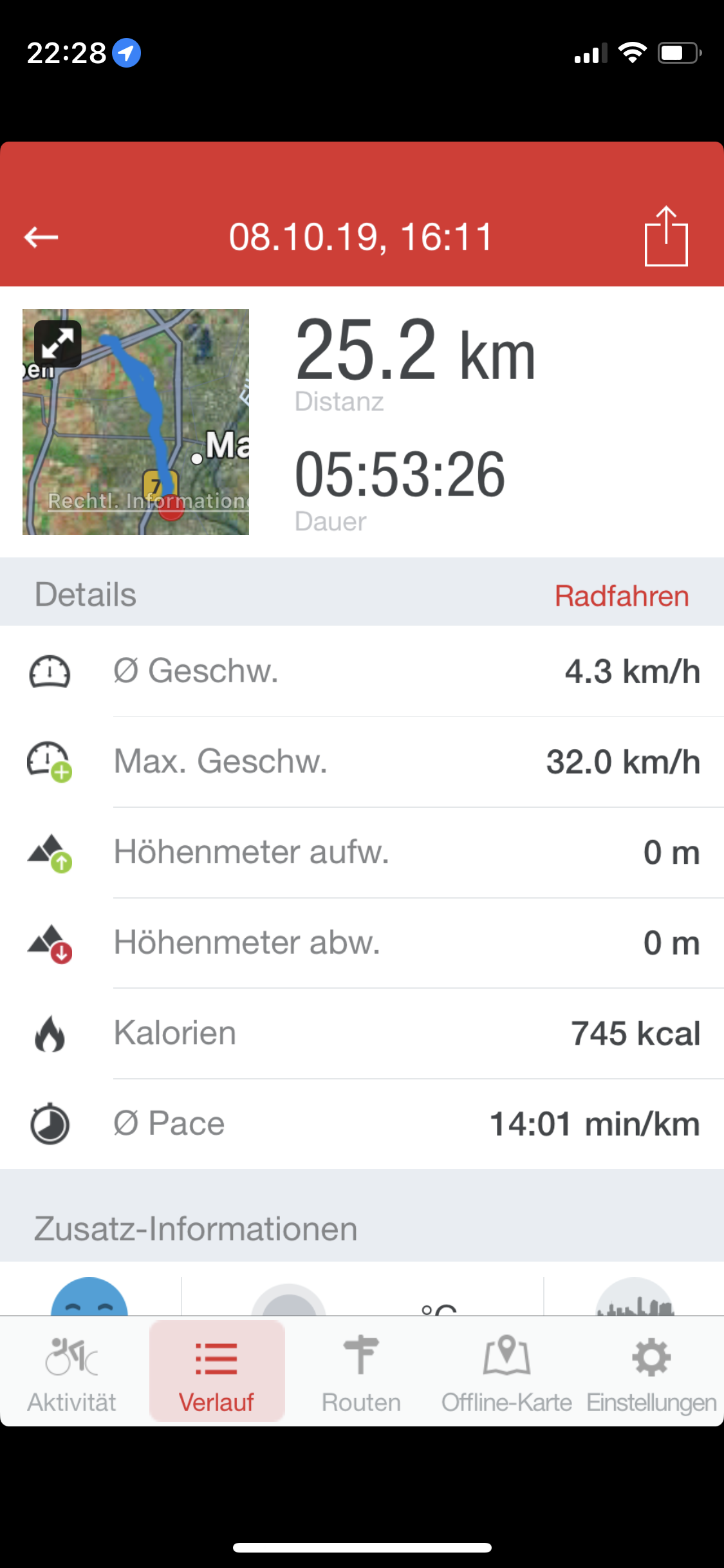This screenshot has height=1568, width=724.
Task: Go back using the header arrow
Action: click(x=41, y=238)
